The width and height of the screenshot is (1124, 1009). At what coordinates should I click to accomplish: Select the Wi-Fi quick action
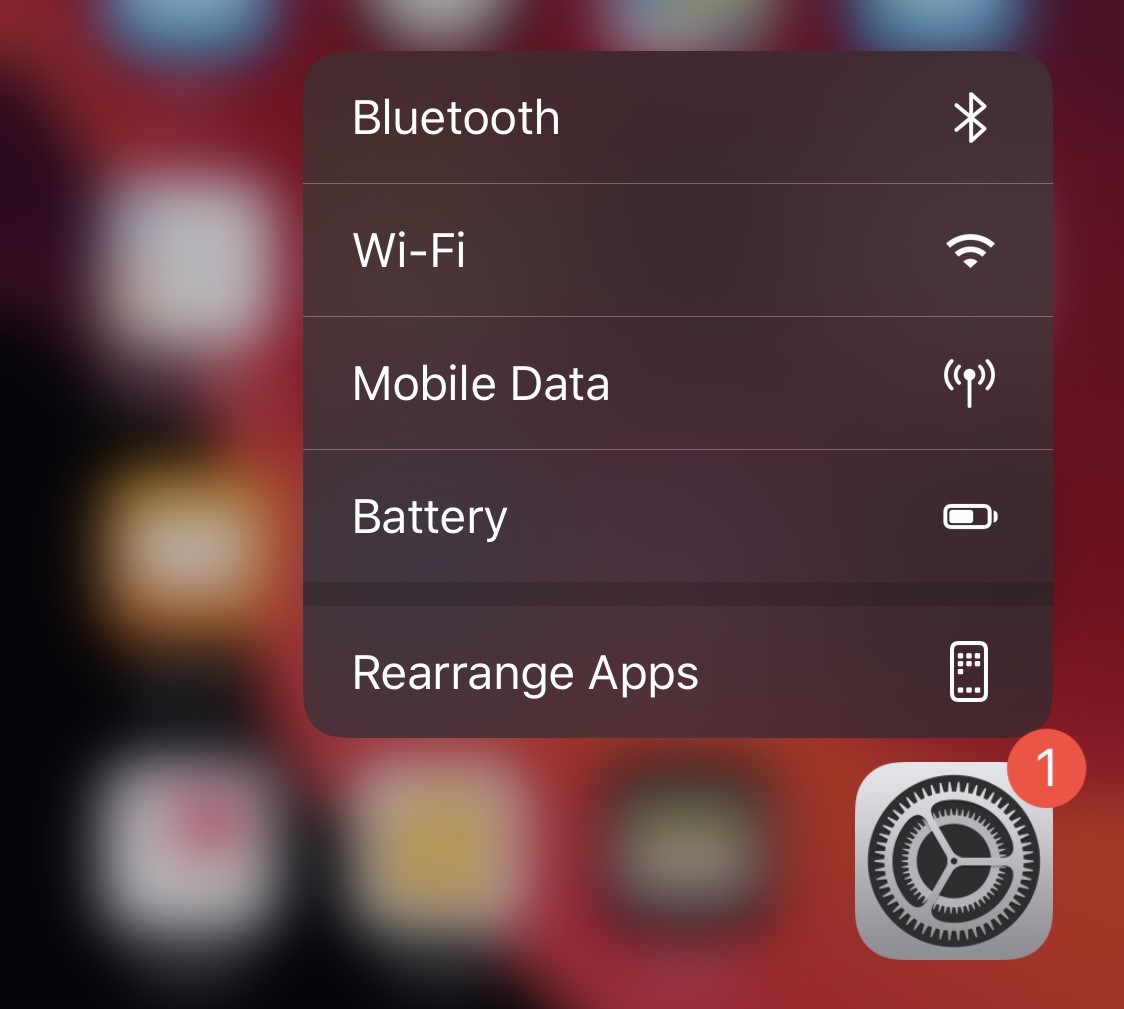coord(677,250)
